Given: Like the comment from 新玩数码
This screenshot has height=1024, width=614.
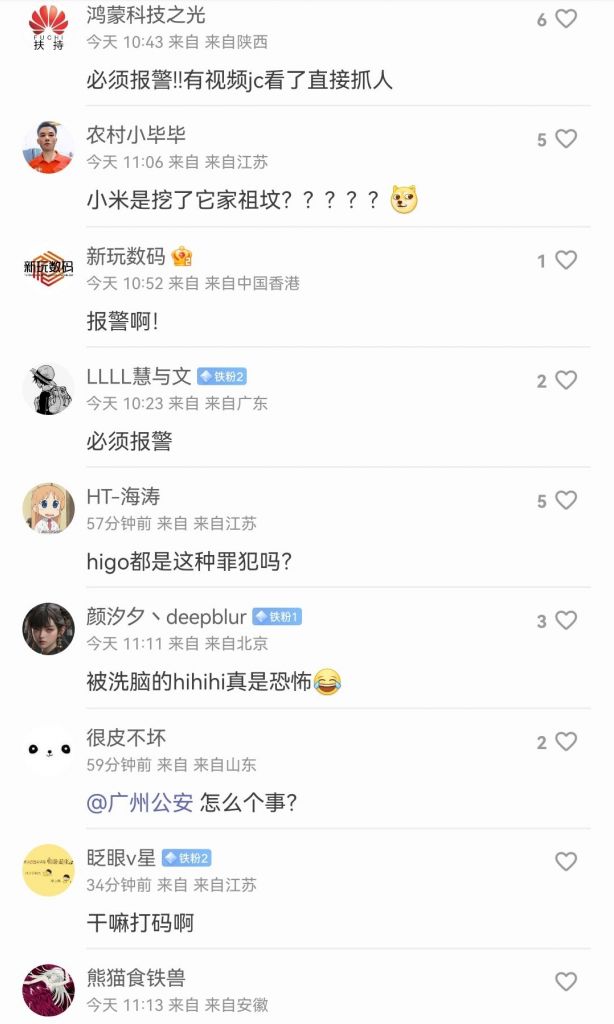Looking at the screenshot, I should pos(566,260).
